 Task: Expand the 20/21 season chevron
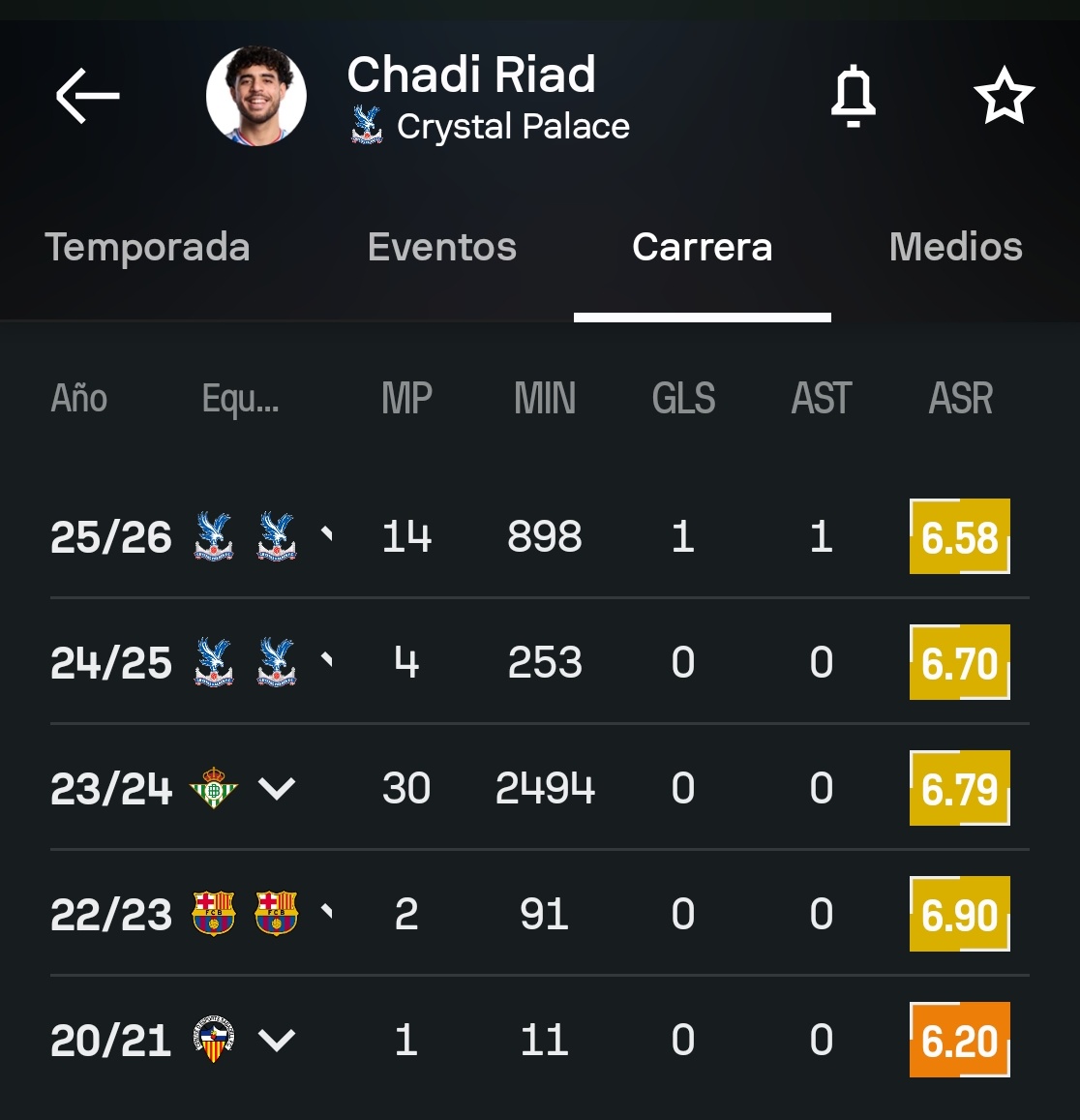277,1040
